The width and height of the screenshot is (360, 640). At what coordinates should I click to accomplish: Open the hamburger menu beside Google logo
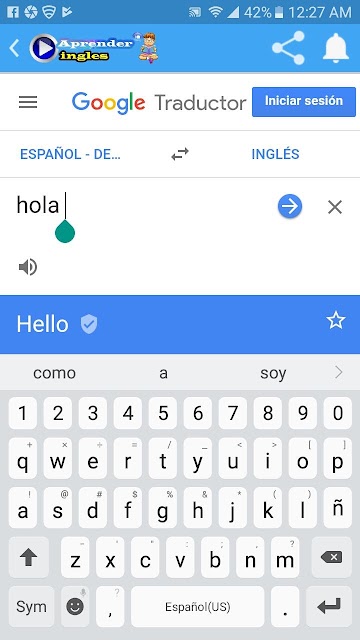point(28,102)
